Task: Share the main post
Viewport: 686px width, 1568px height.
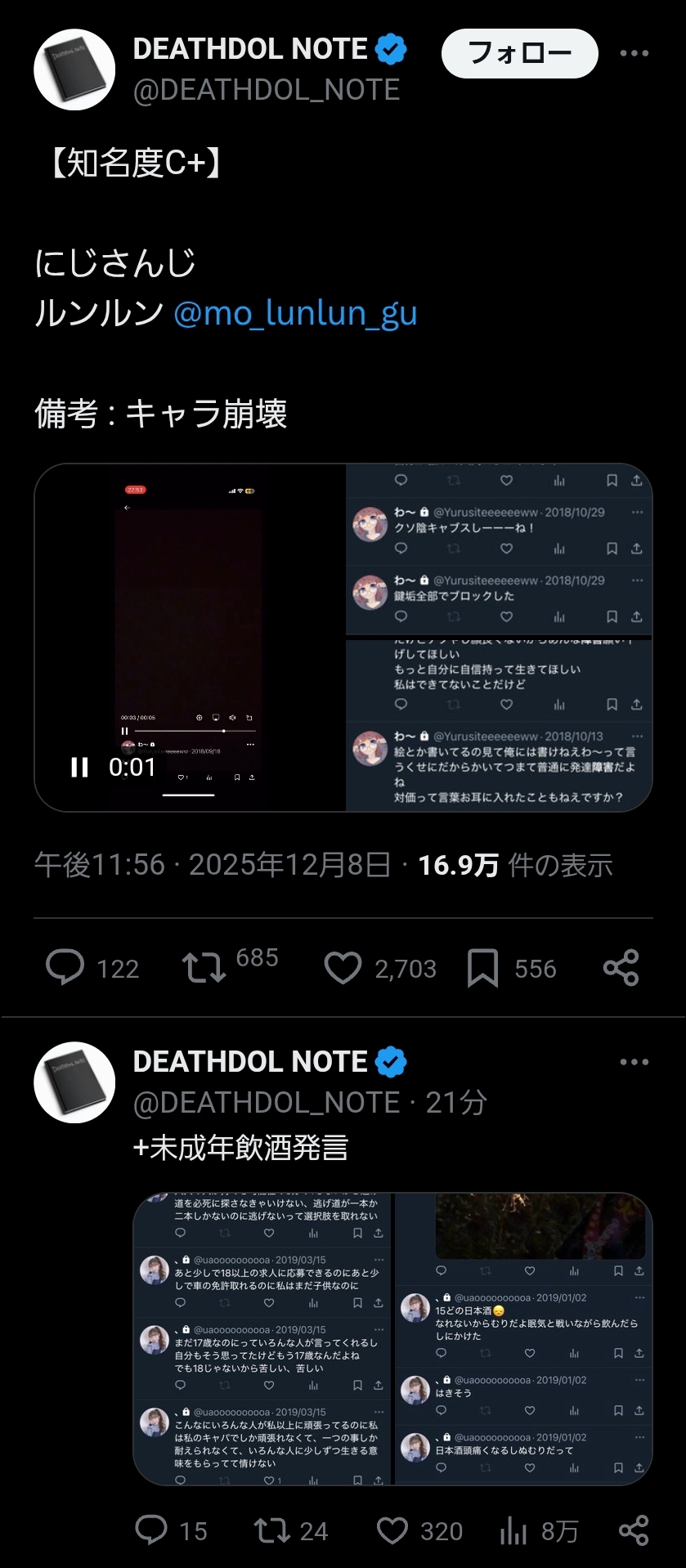Action: tap(621, 968)
